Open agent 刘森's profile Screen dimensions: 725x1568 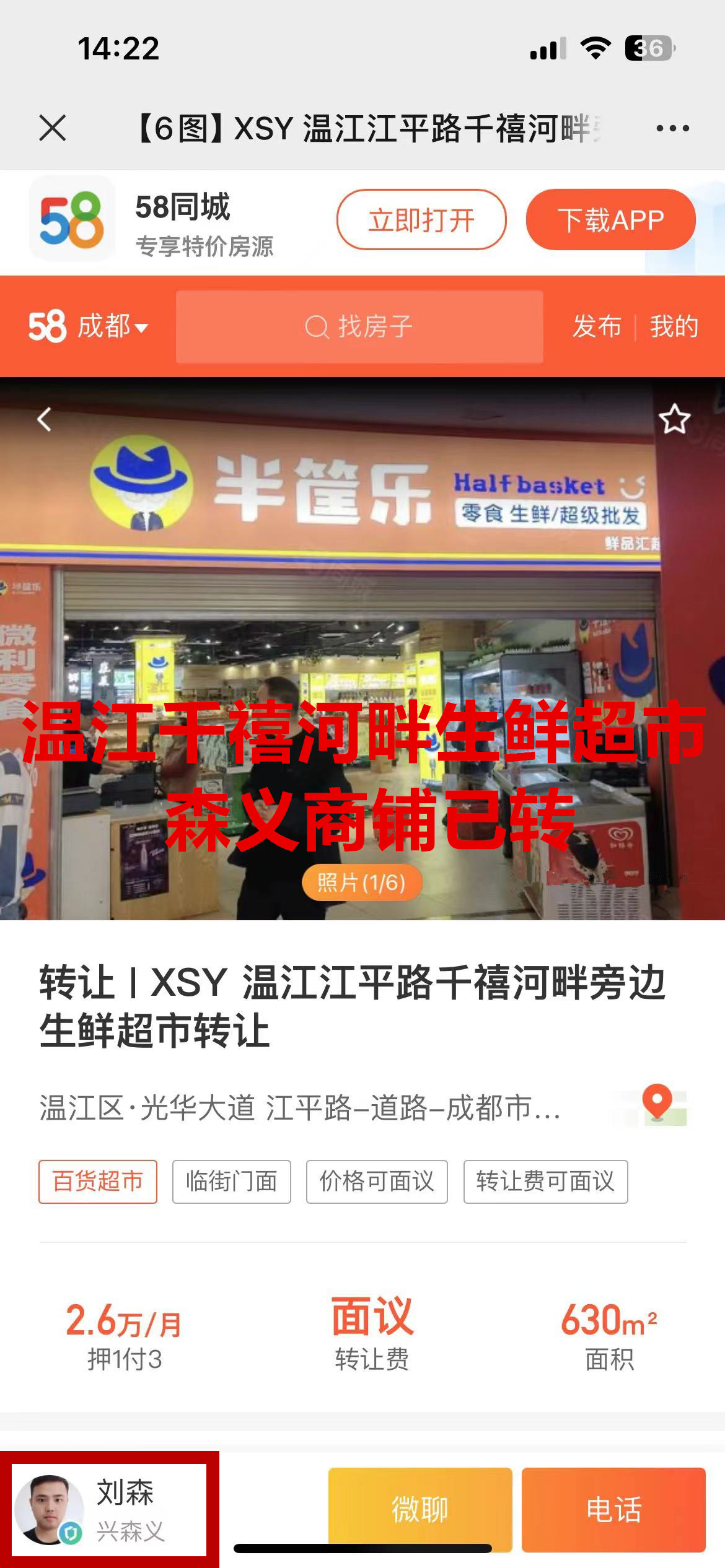(x=109, y=1510)
